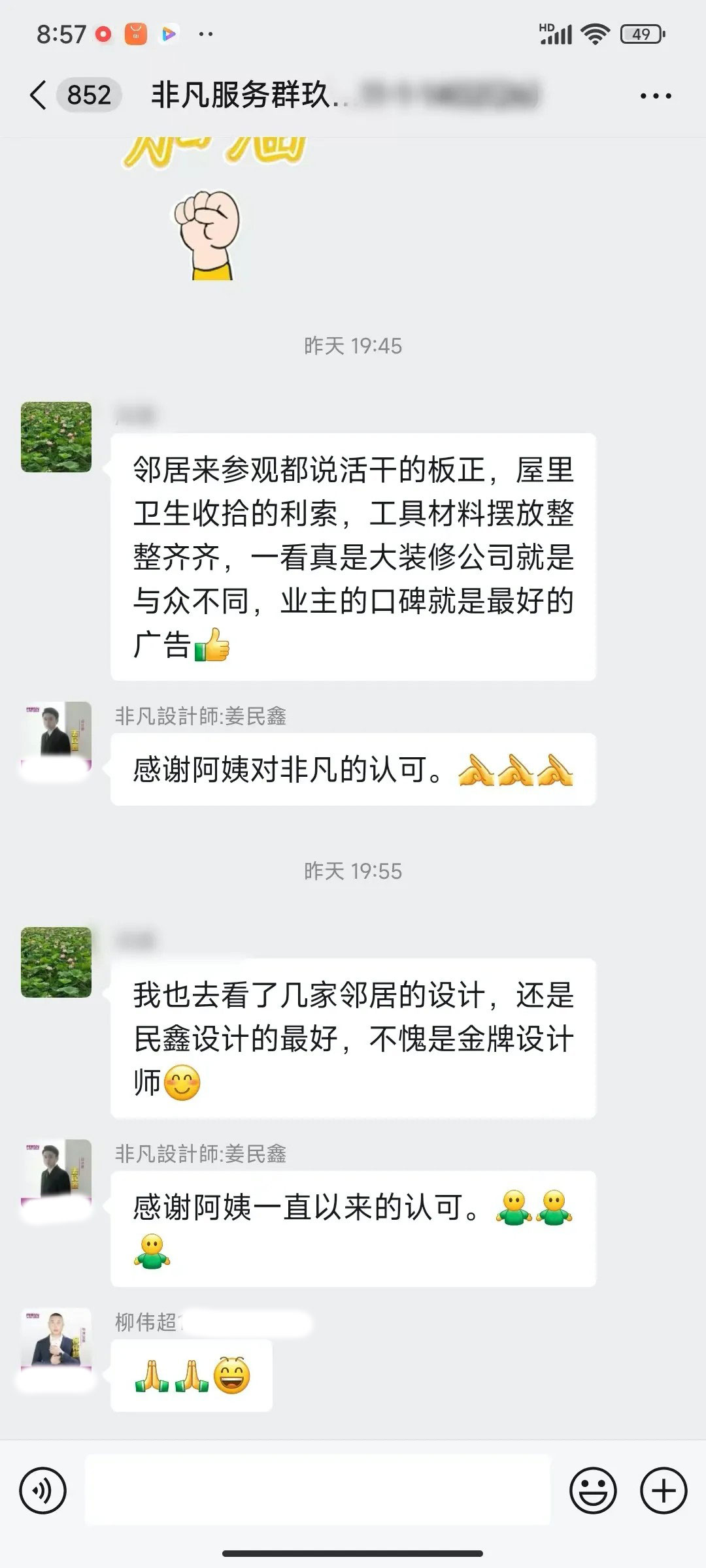Go back to the chat list
The width and height of the screenshot is (706, 1568).
point(39,95)
